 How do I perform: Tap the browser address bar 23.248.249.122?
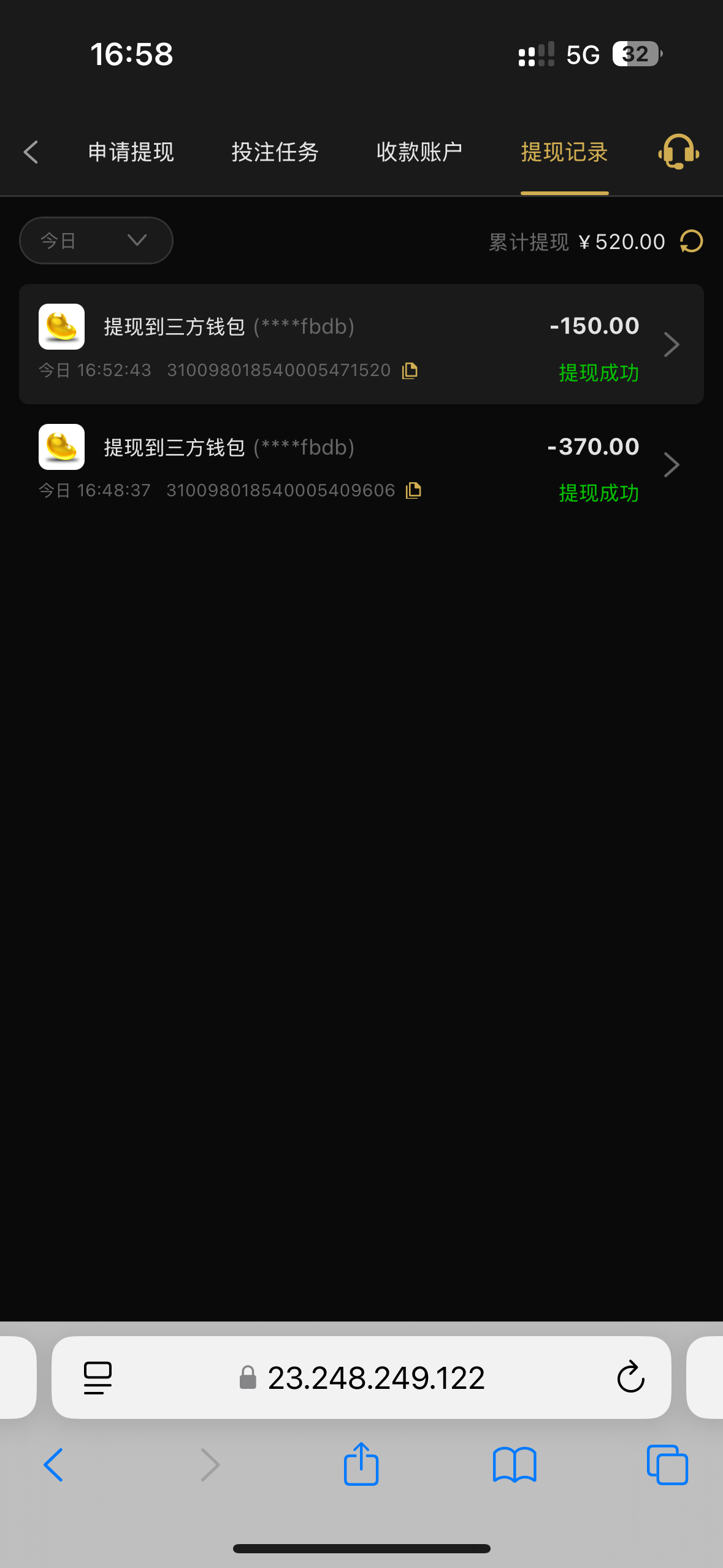pos(375,1378)
